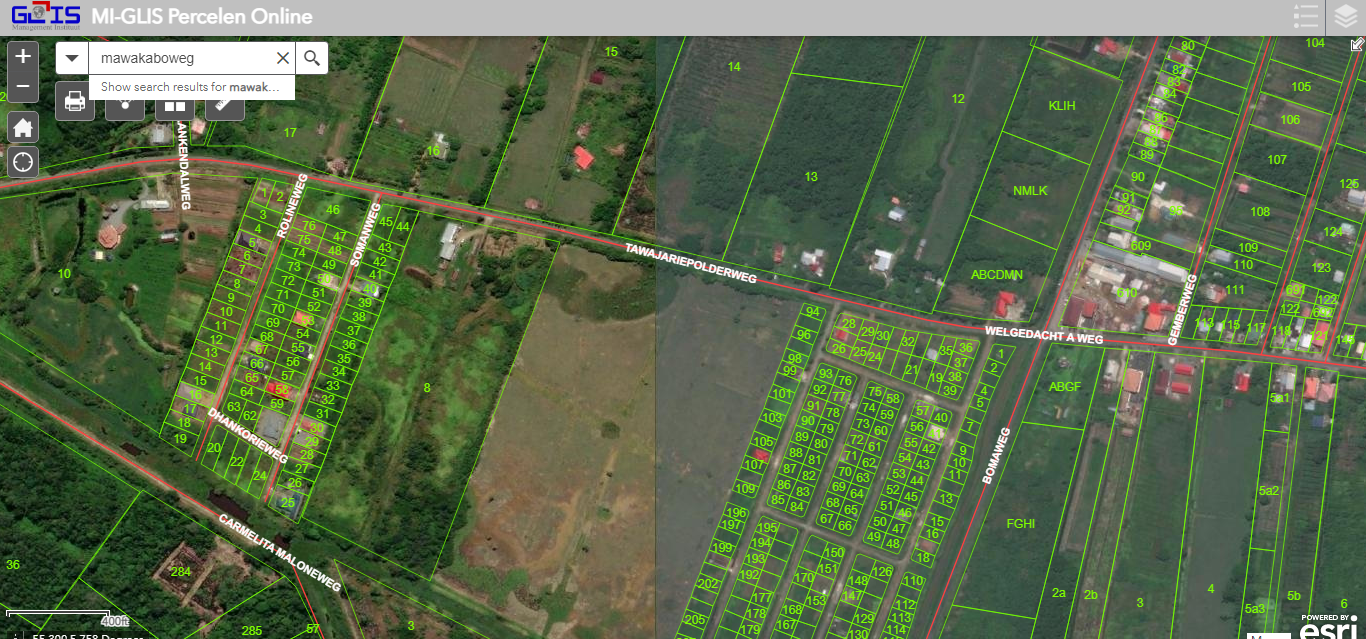
Task: Show the overview map via corner arrow
Action: coord(1357,45)
